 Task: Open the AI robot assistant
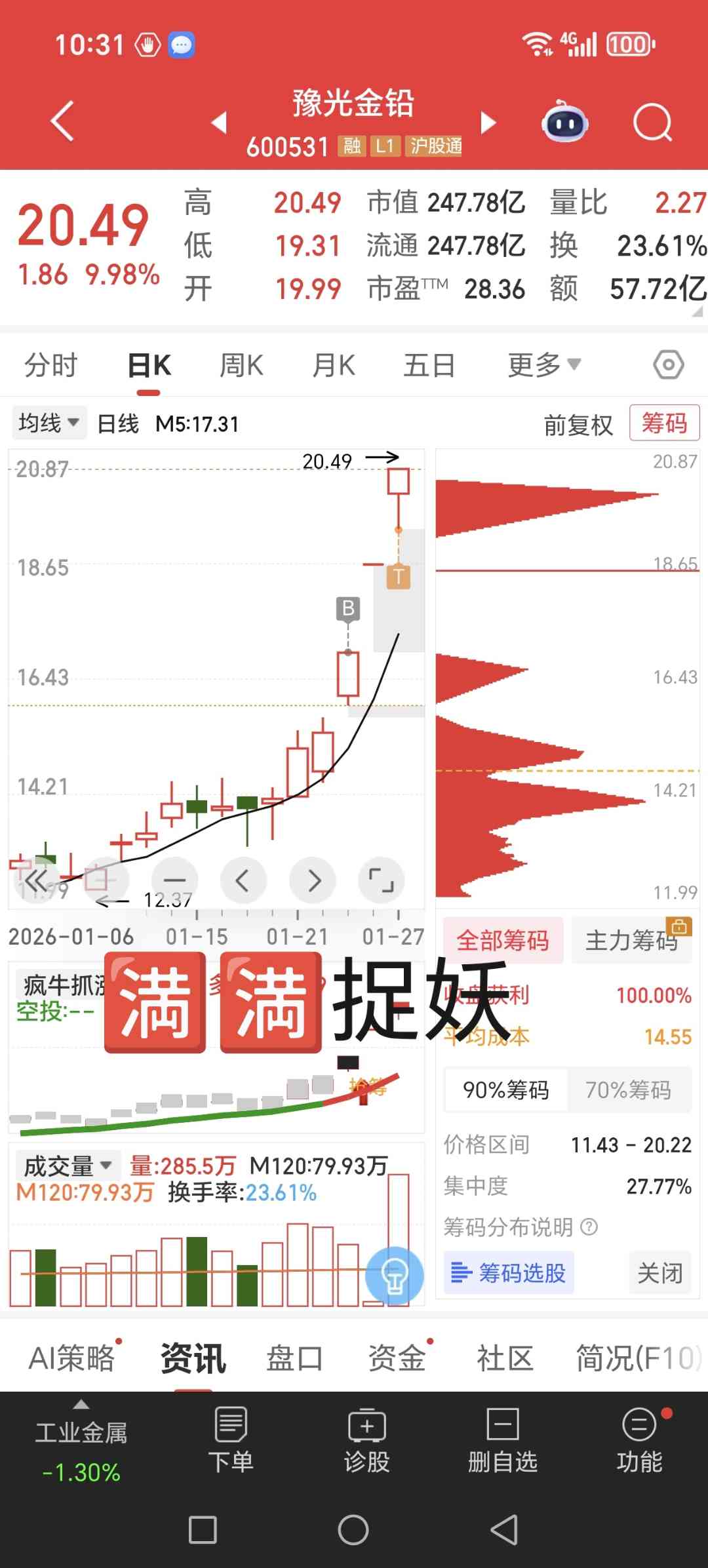tap(565, 122)
